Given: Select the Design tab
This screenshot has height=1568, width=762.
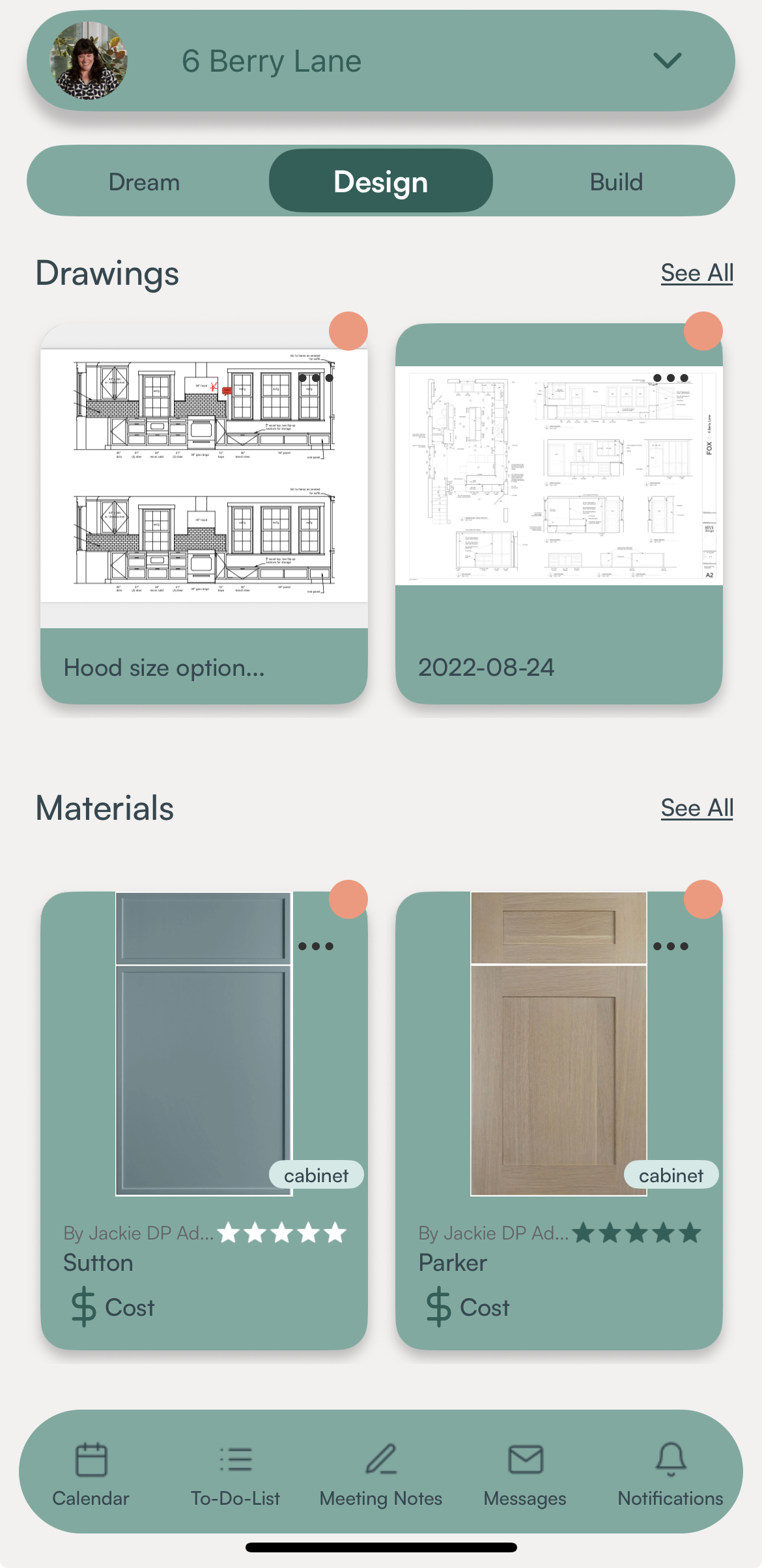Looking at the screenshot, I should [380, 182].
